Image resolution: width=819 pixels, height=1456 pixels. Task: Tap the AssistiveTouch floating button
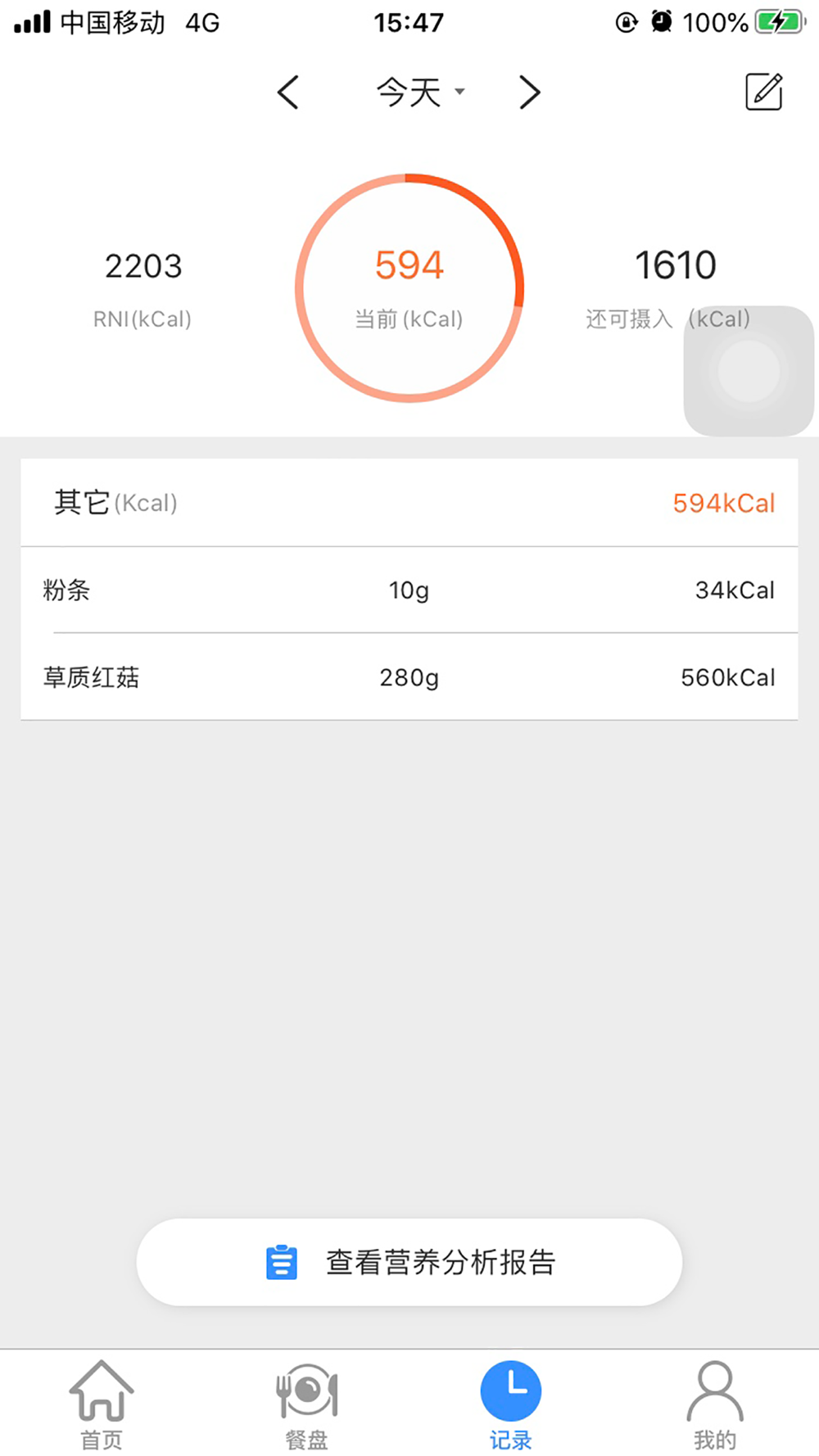[749, 371]
